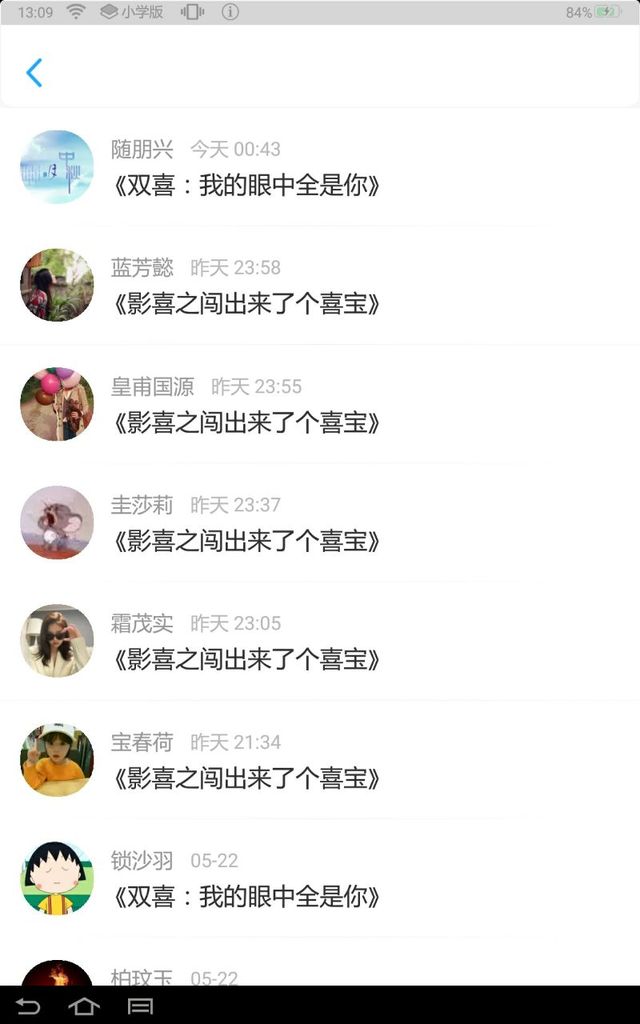Tap the system home button
The height and width of the screenshot is (1024, 640).
pos(84,1005)
